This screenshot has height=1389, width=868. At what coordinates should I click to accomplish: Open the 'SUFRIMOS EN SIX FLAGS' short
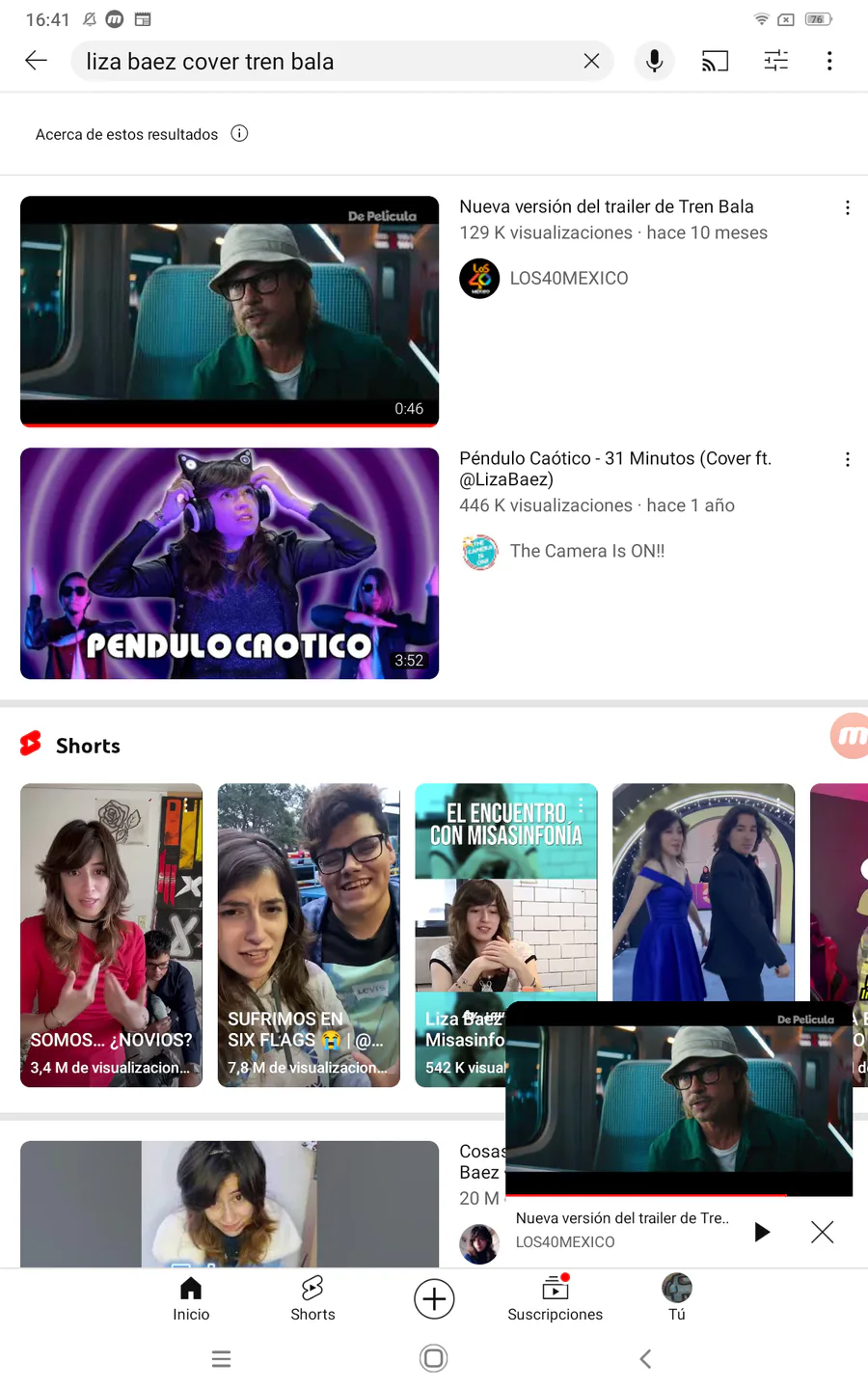[309, 935]
